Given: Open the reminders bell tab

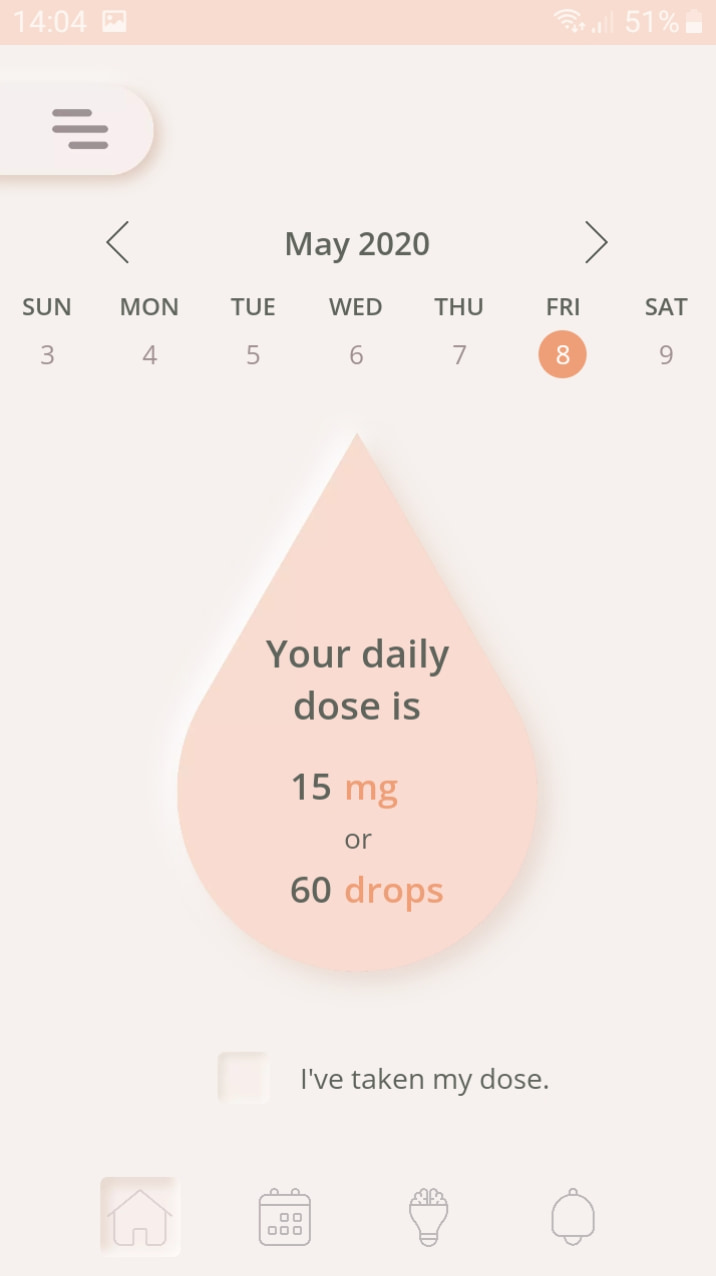Looking at the screenshot, I should [573, 1216].
